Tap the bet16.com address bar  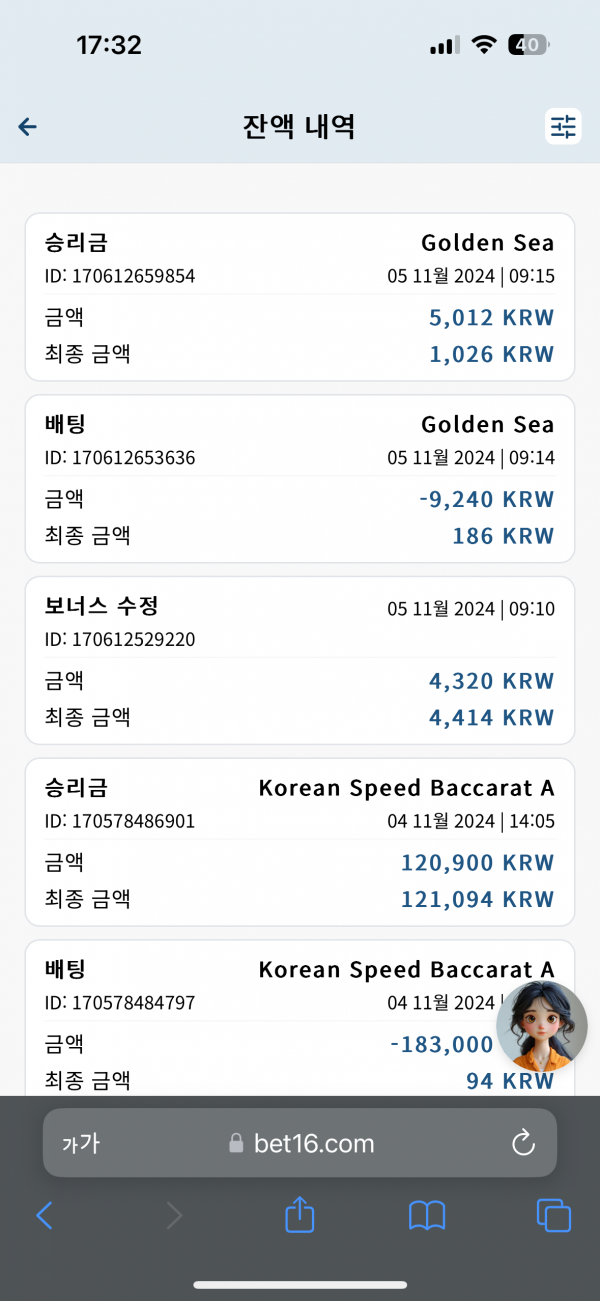[300, 1143]
